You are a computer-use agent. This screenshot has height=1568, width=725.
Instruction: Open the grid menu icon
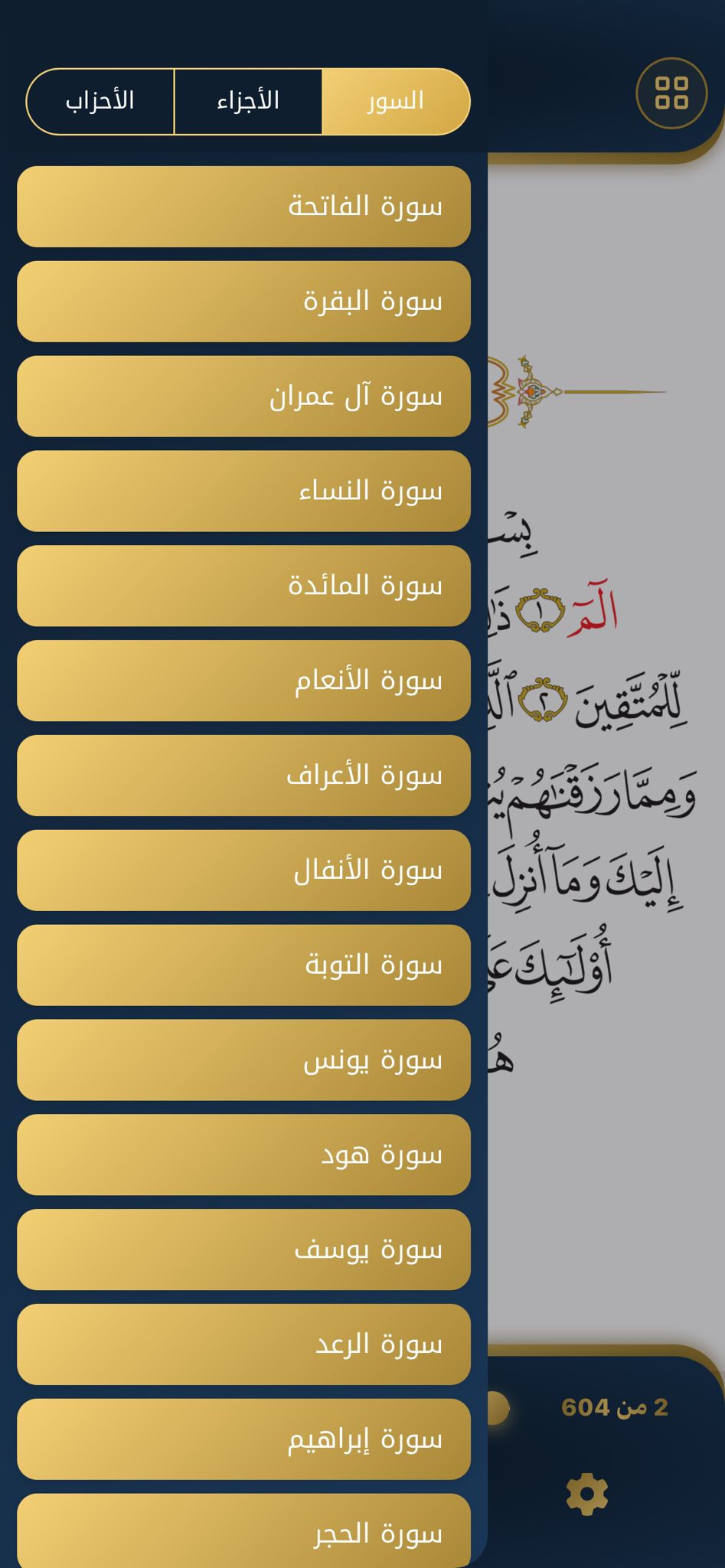click(671, 93)
